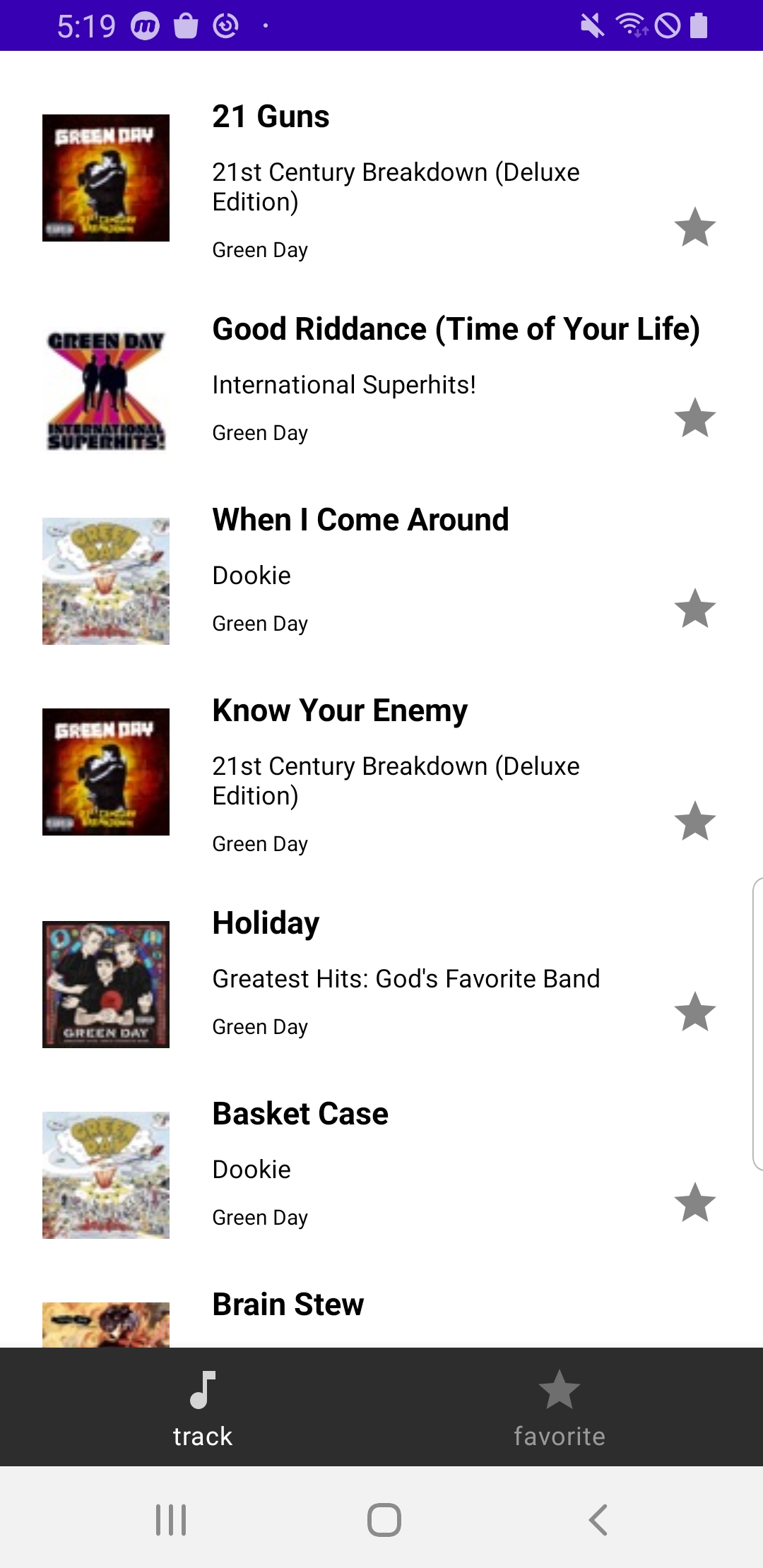Favorite the song 21 Guns
763x1568 pixels.
pos(695,227)
